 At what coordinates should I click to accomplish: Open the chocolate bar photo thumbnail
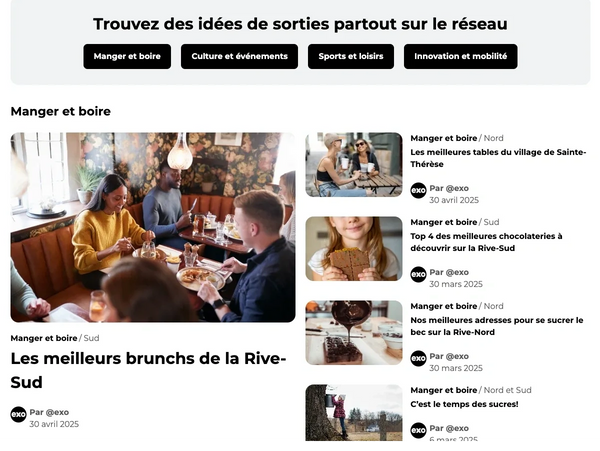(x=354, y=249)
